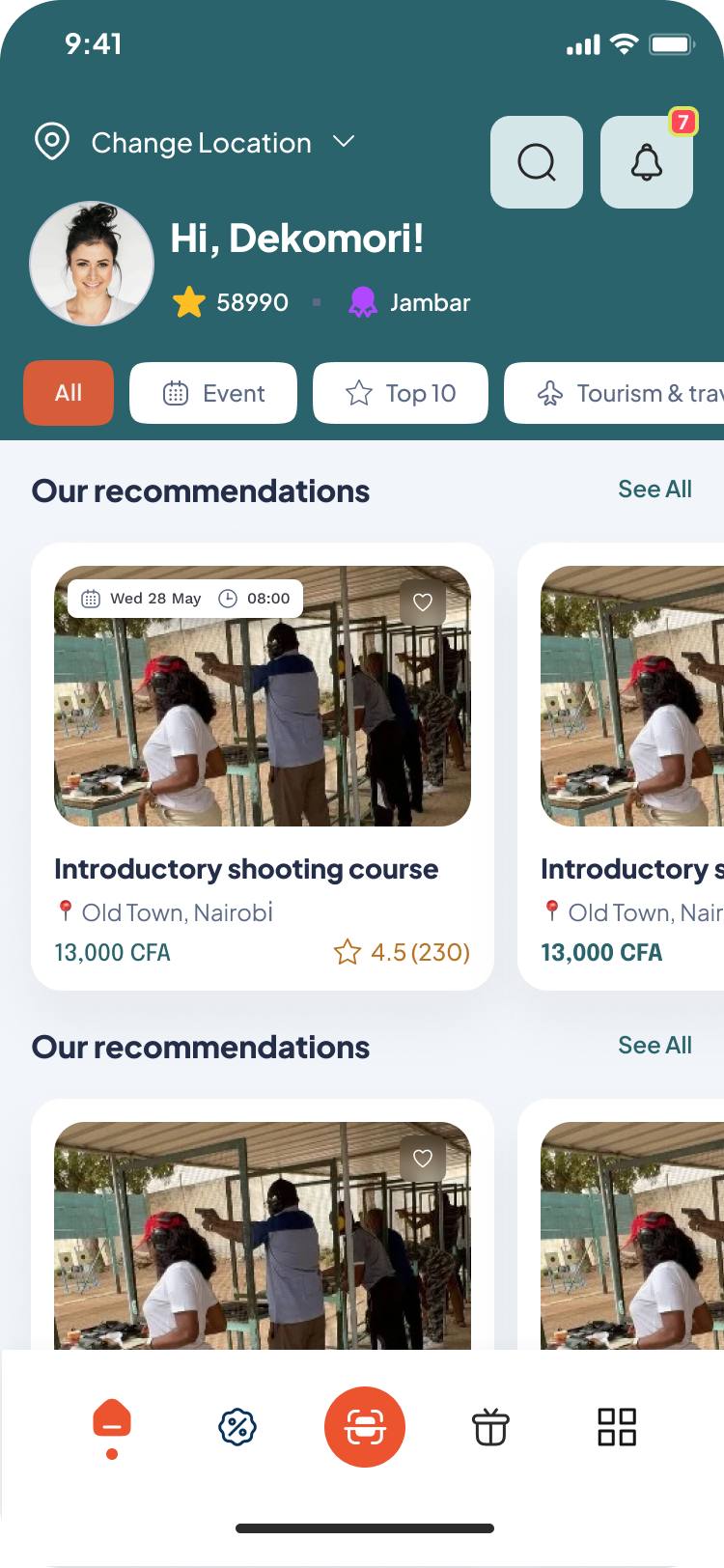Select the gift icon in bottom navigation
Viewport: 724px width, 1568px height.
pyautogui.click(x=490, y=1427)
